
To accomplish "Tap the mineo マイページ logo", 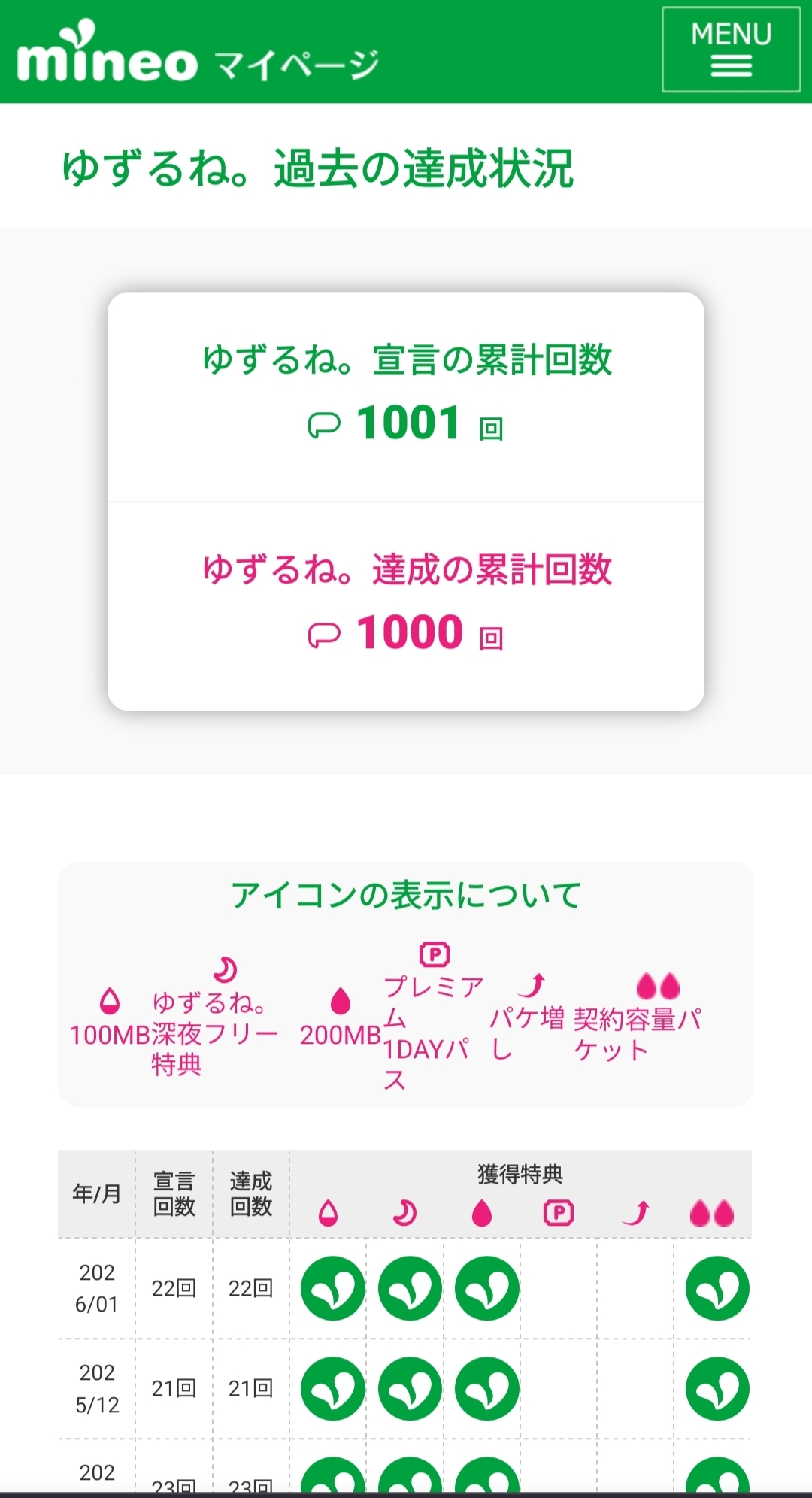I will [x=197, y=54].
